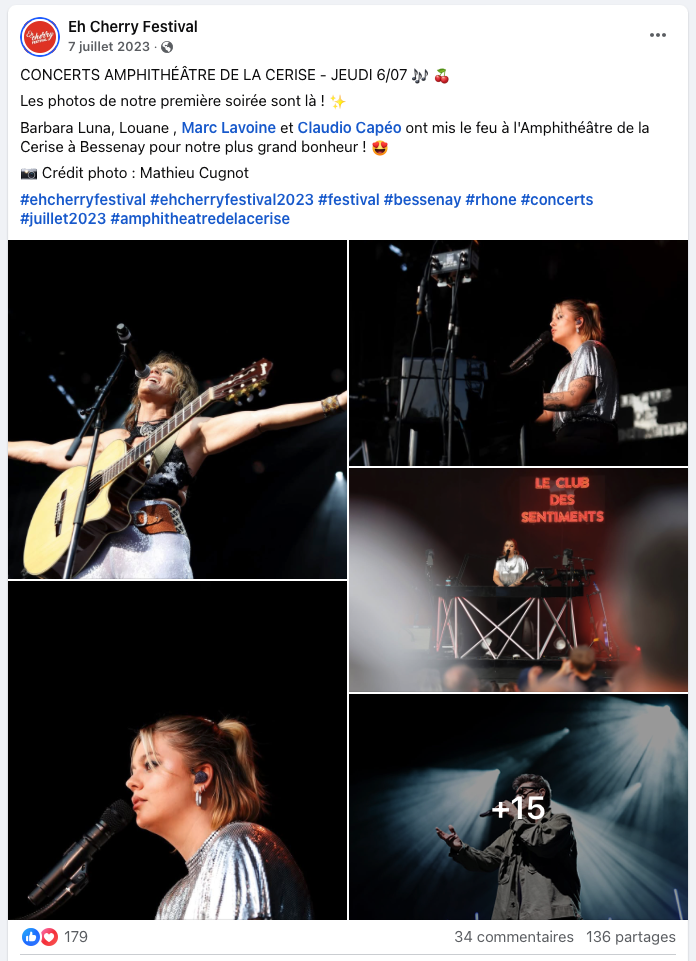Screen dimensions: 696x961
Task: Open the post's three-dot options menu
Action: tap(657, 35)
